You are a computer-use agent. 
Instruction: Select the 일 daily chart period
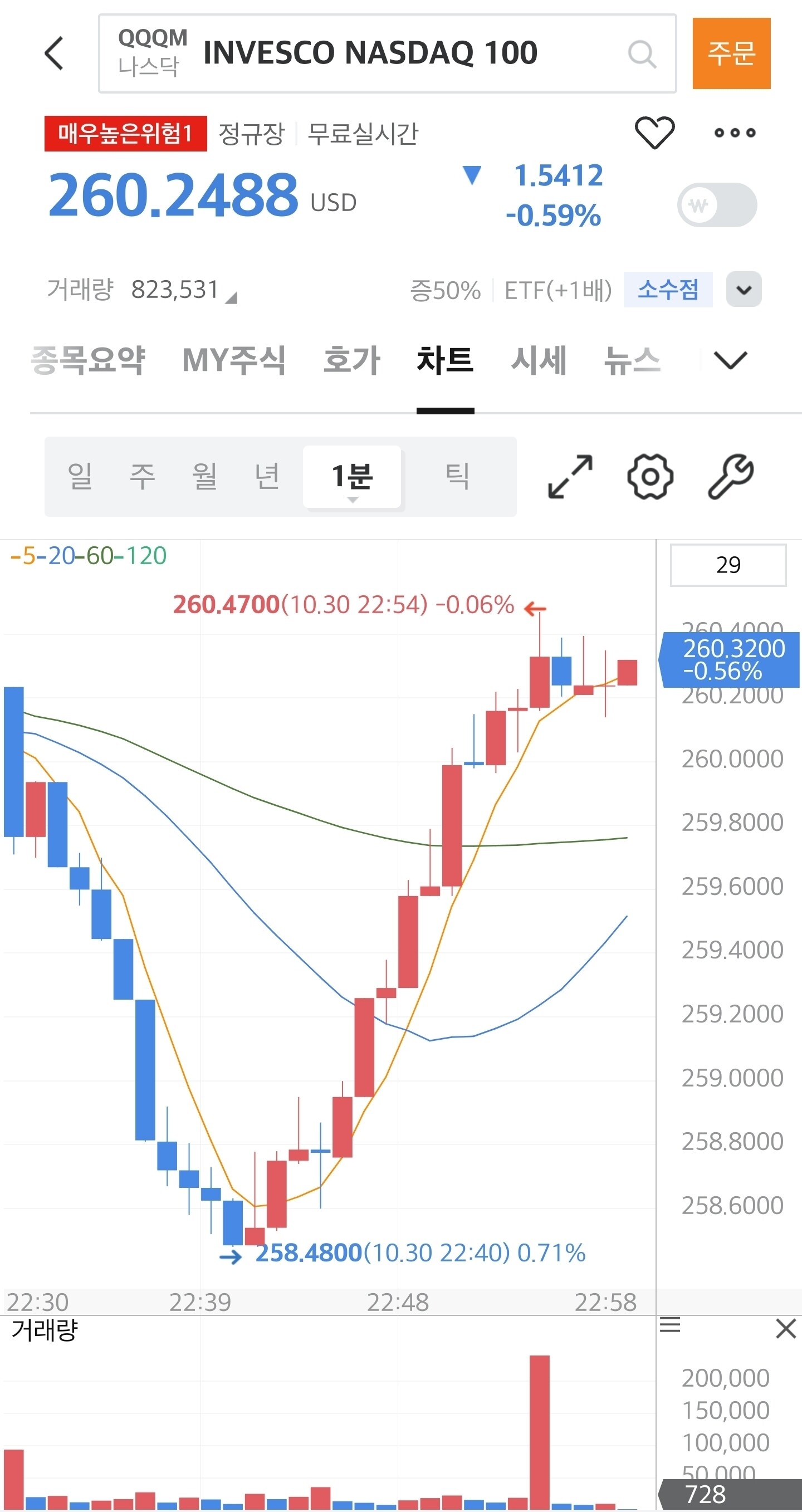click(x=80, y=476)
